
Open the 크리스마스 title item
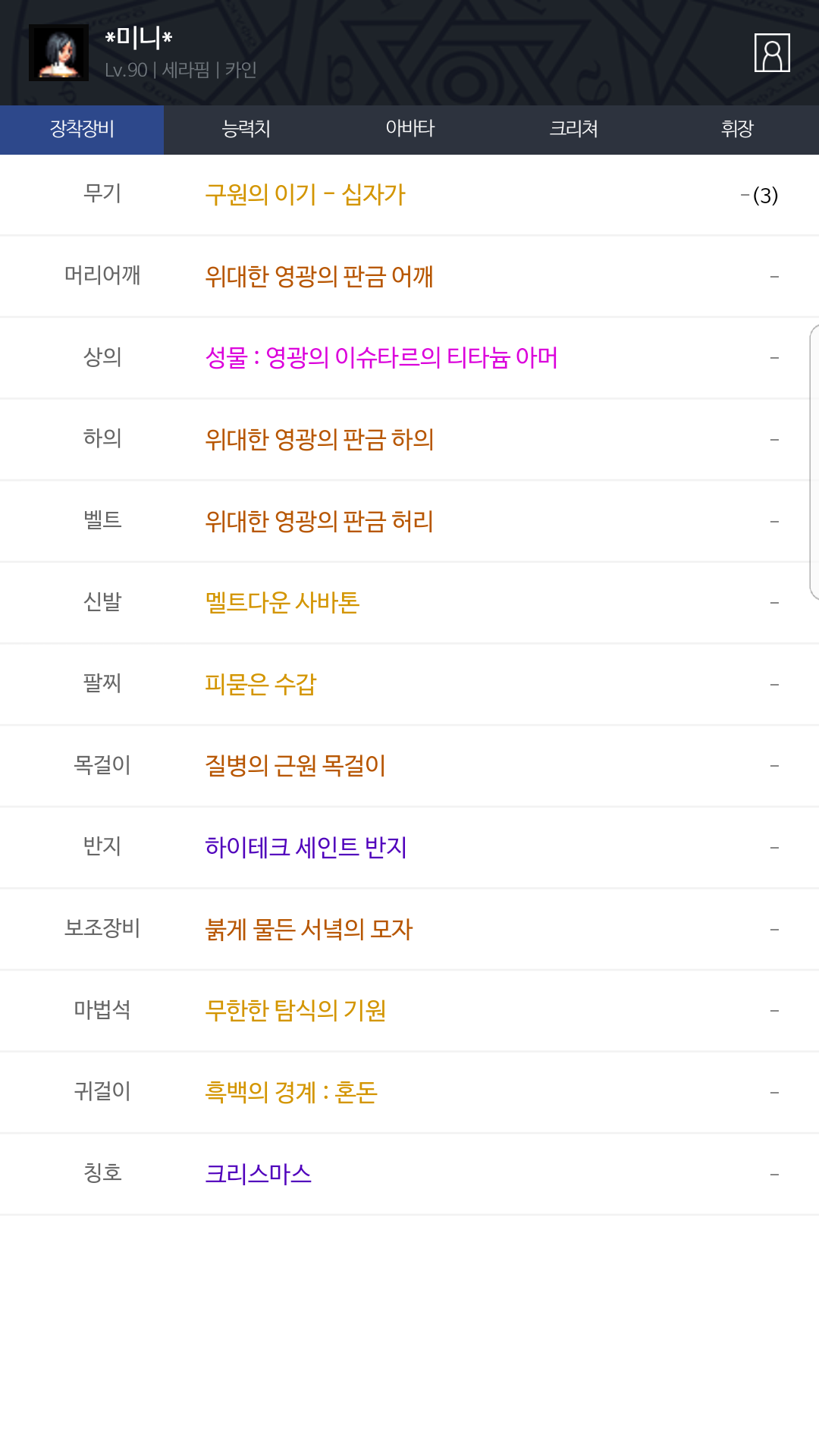click(259, 1175)
